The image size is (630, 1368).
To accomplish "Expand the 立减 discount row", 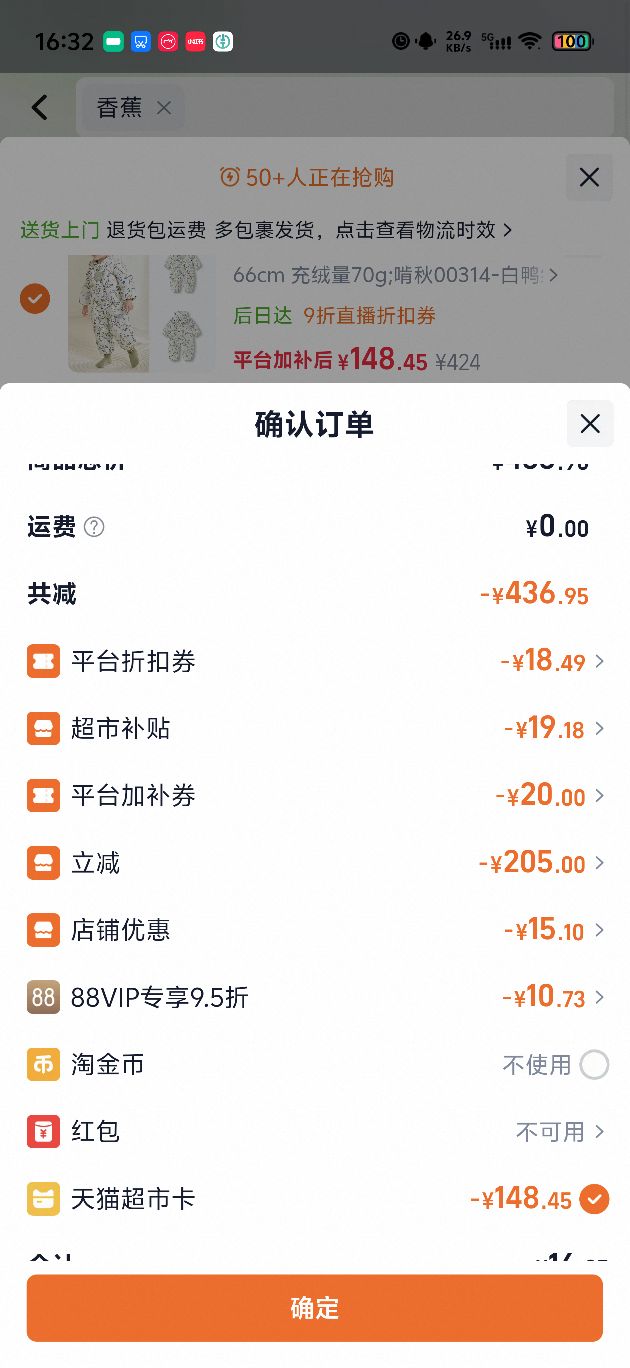I will click(x=315, y=862).
